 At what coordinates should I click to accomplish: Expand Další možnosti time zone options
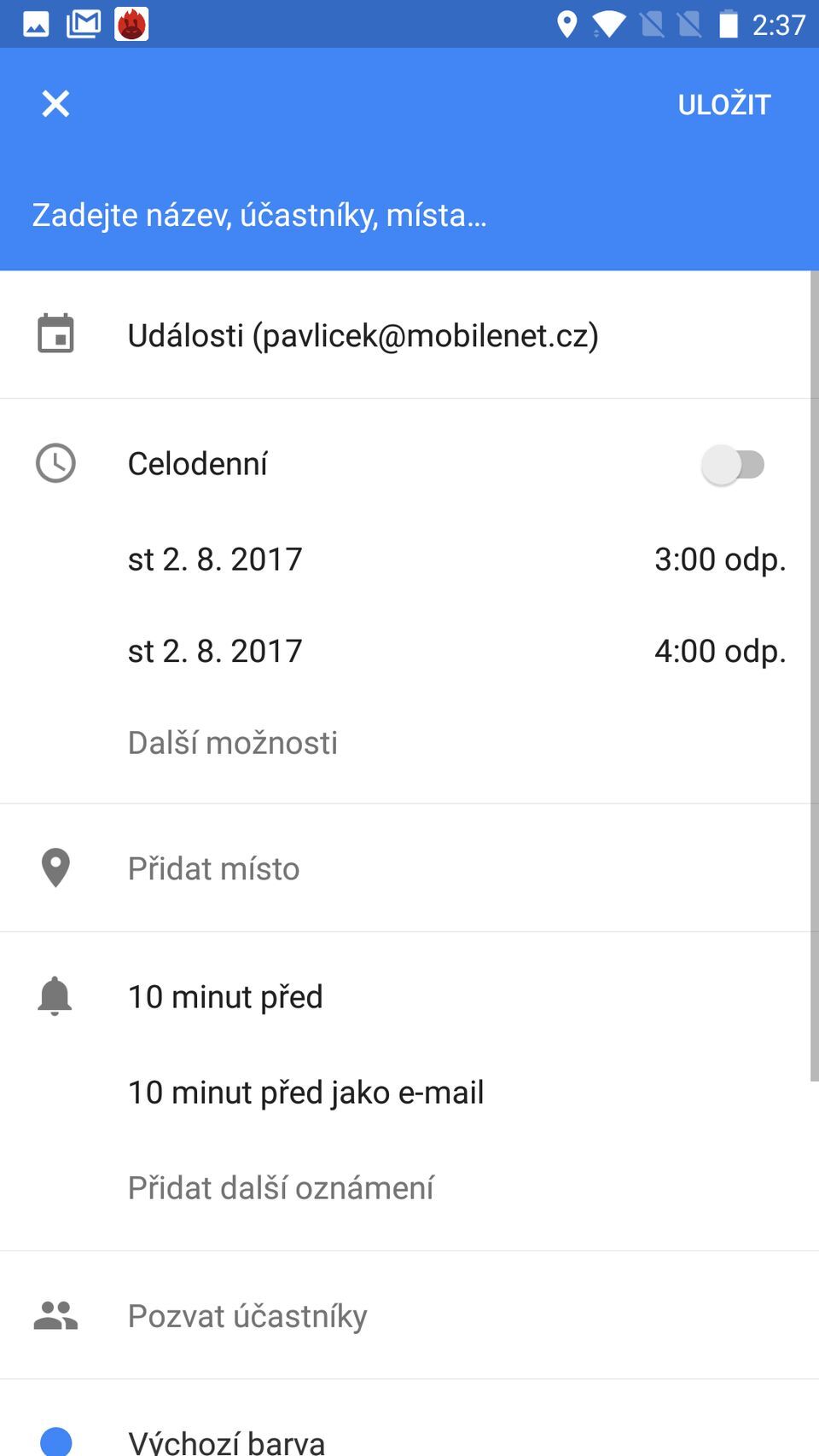tap(232, 742)
